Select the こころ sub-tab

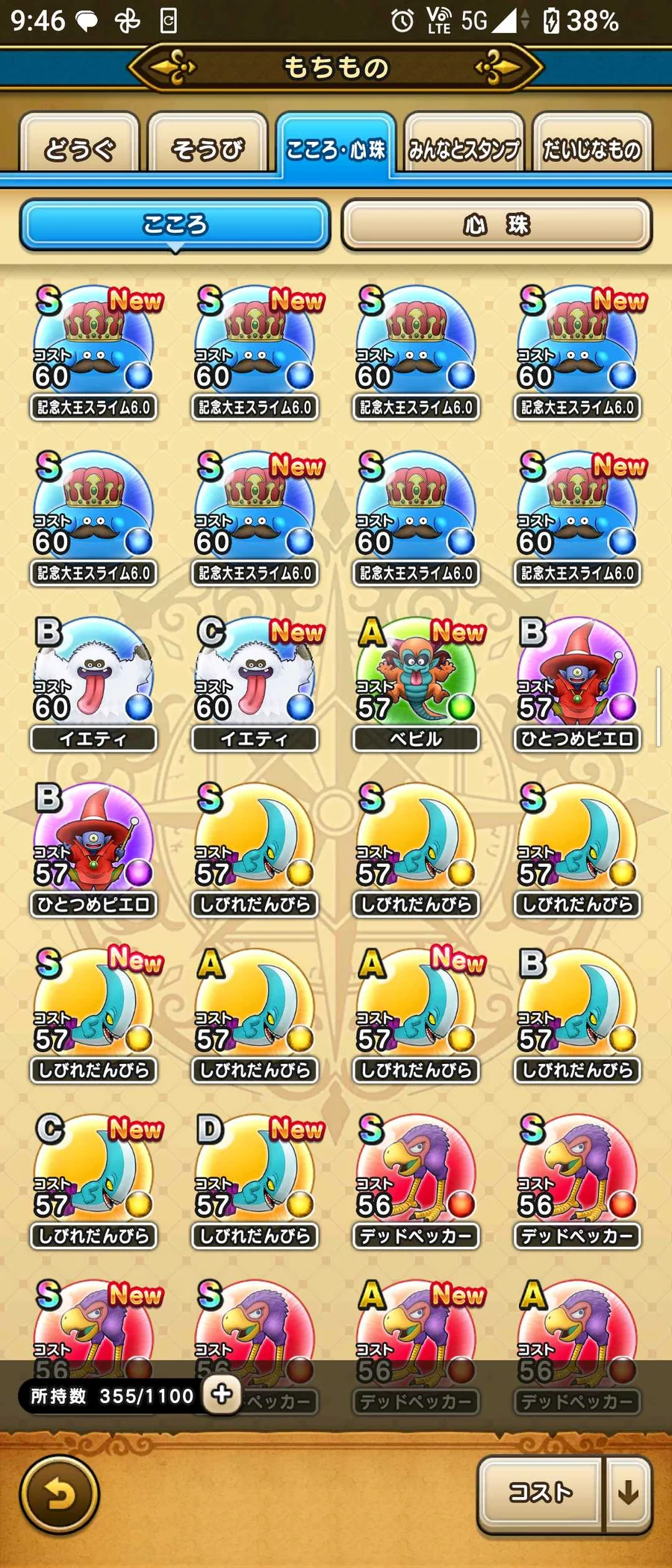coord(175,224)
